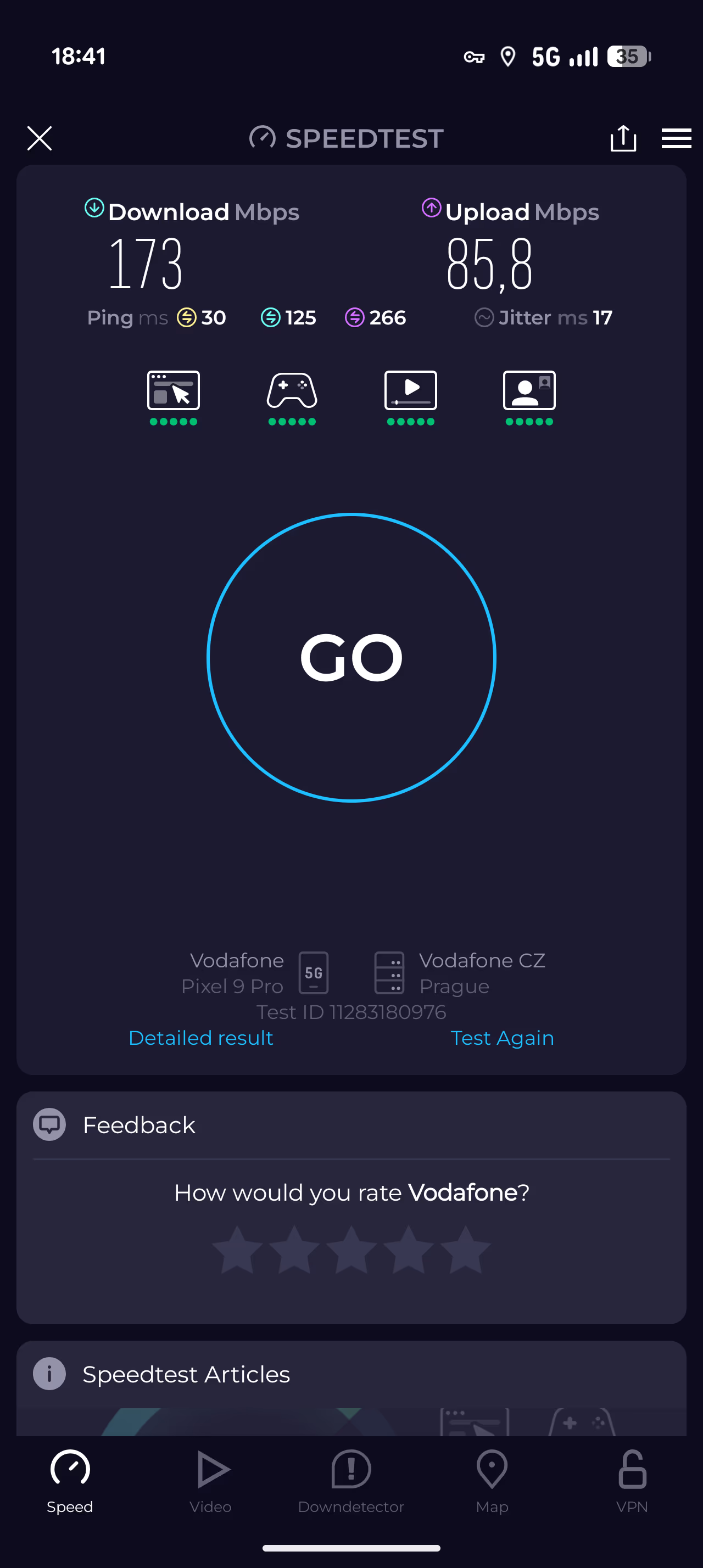View the video conferencing quality score icon
Image resolution: width=703 pixels, height=1568 pixels.
point(529,391)
